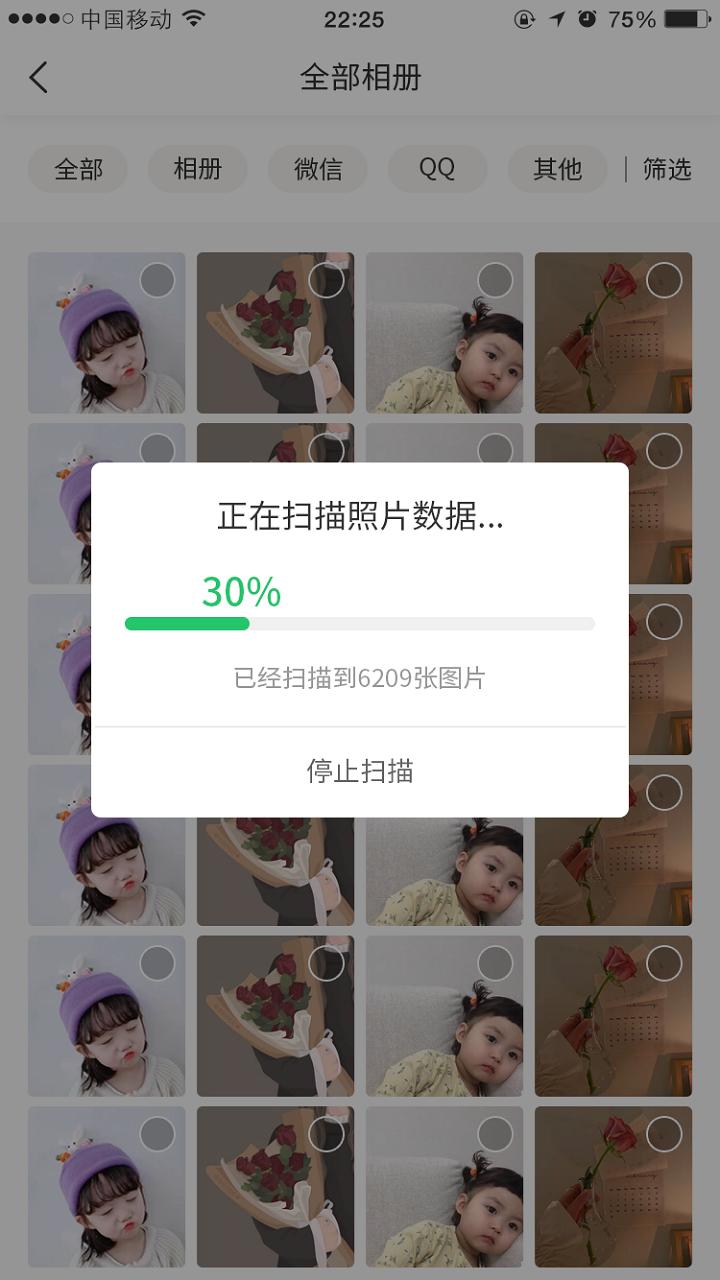Switch to the 微信 chip

[x=318, y=169]
